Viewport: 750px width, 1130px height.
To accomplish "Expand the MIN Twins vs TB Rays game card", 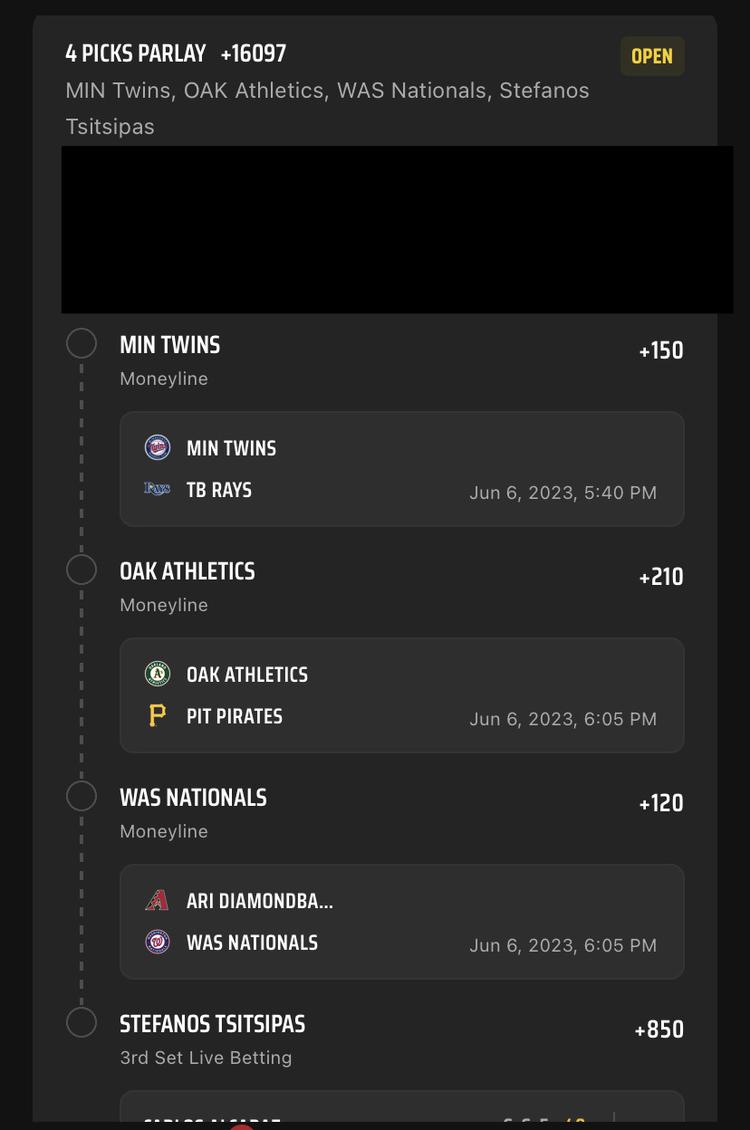I will tap(400, 468).
